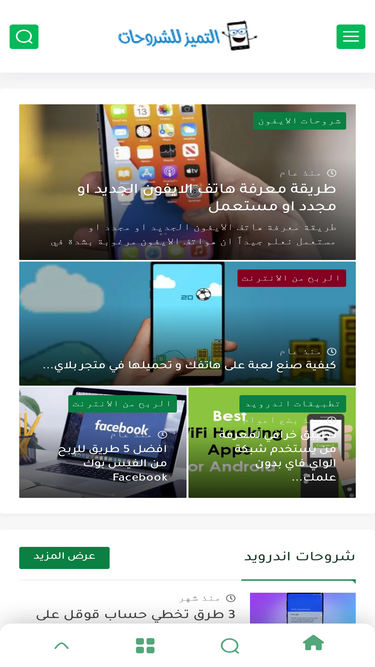Open the شروحات الايفون category tag
This screenshot has width=375, height=667.
pyautogui.click(x=299, y=121)
